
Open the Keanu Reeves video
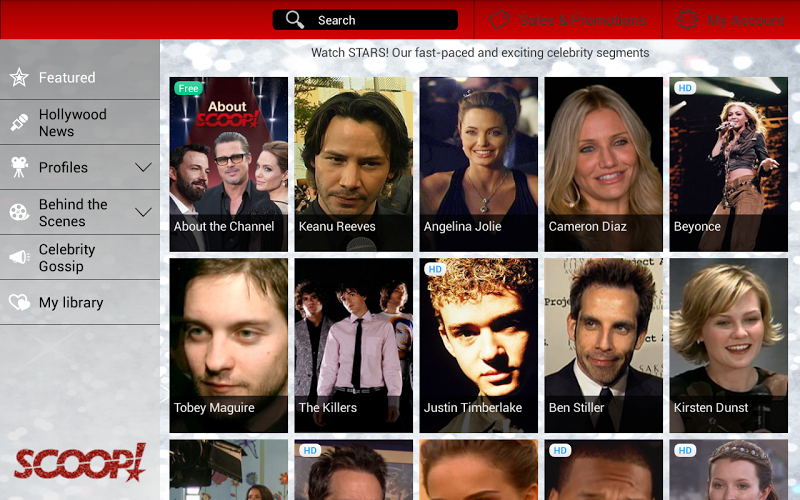click(353, 164)
